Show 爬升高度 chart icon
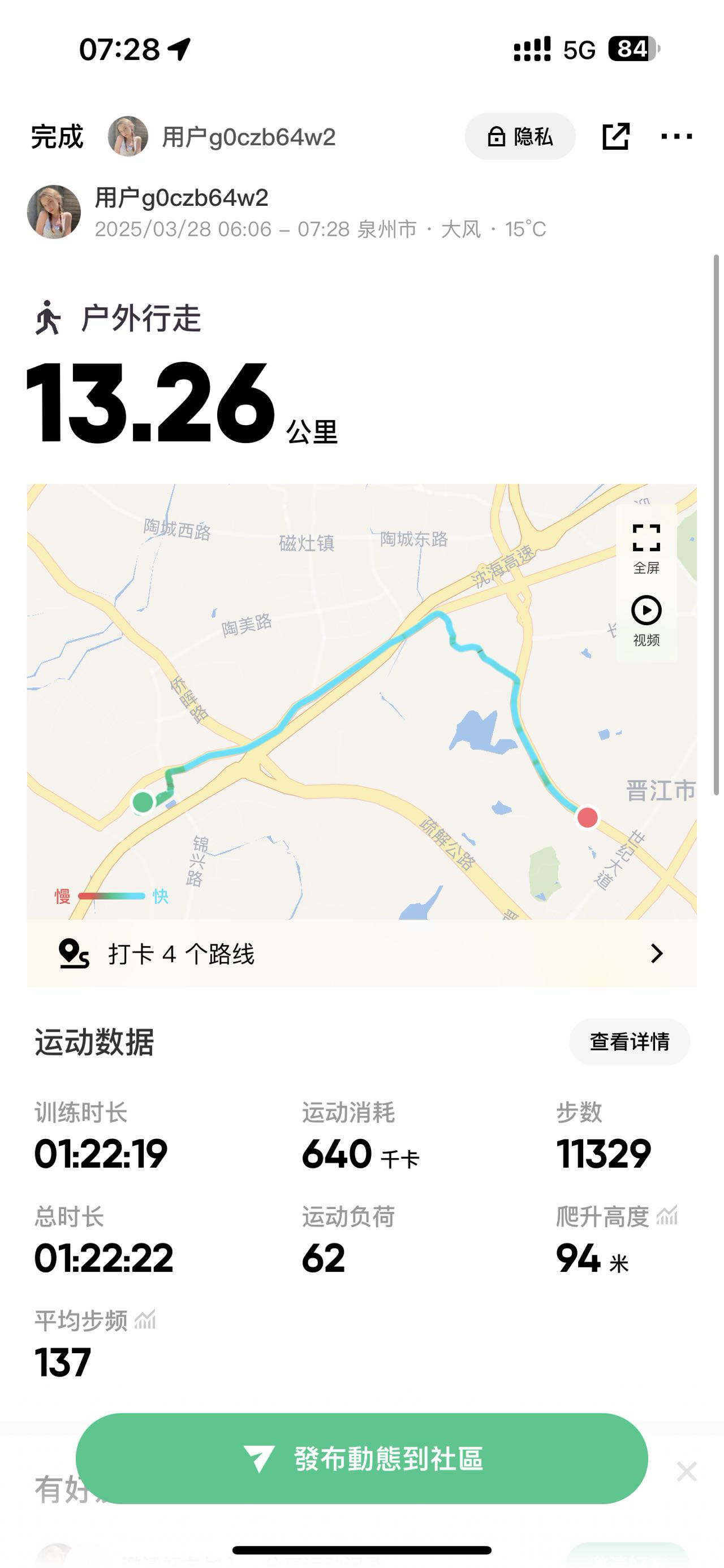724x1568 pixels. click(667, 1215)
